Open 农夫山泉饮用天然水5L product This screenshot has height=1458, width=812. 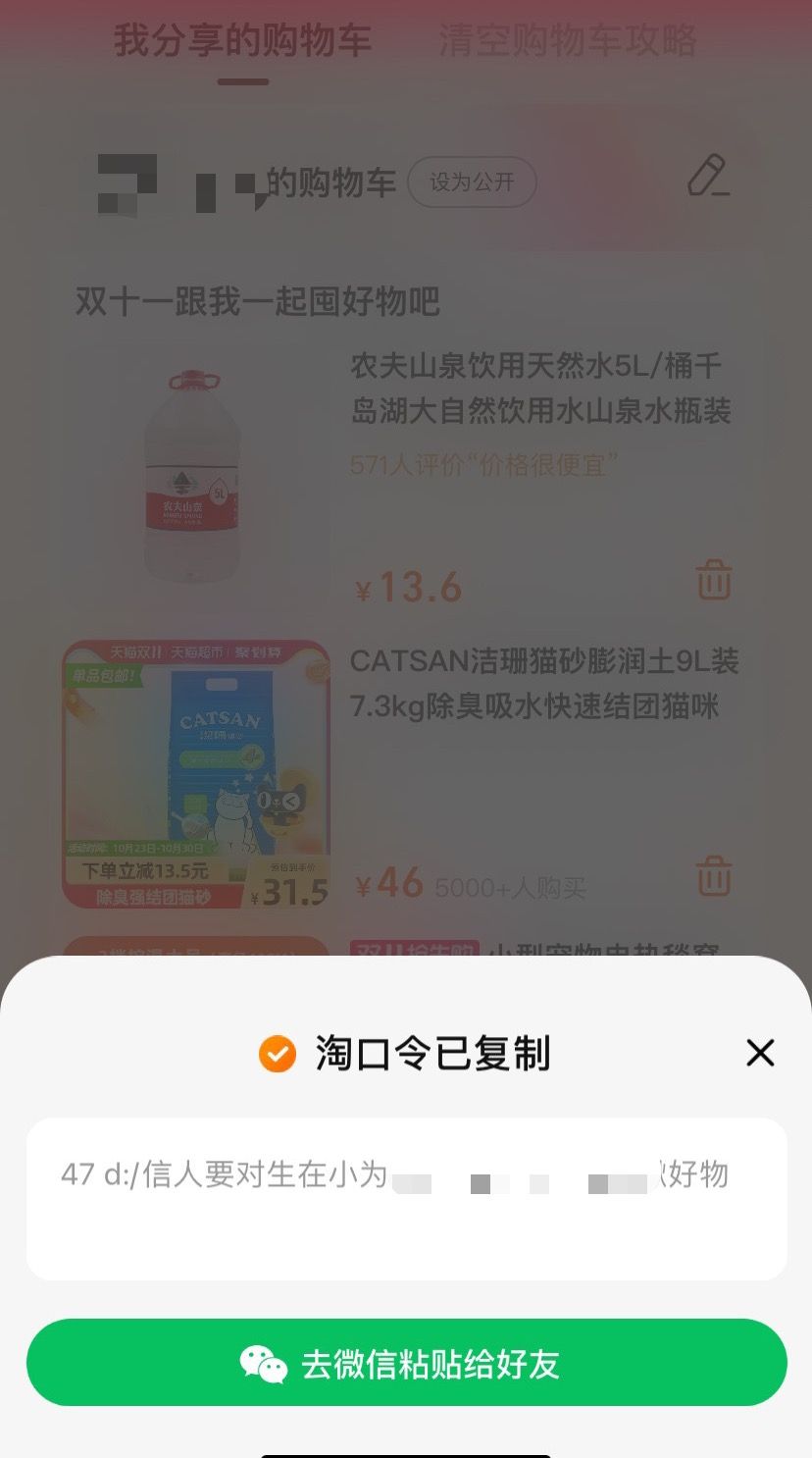tap(540, 389)
